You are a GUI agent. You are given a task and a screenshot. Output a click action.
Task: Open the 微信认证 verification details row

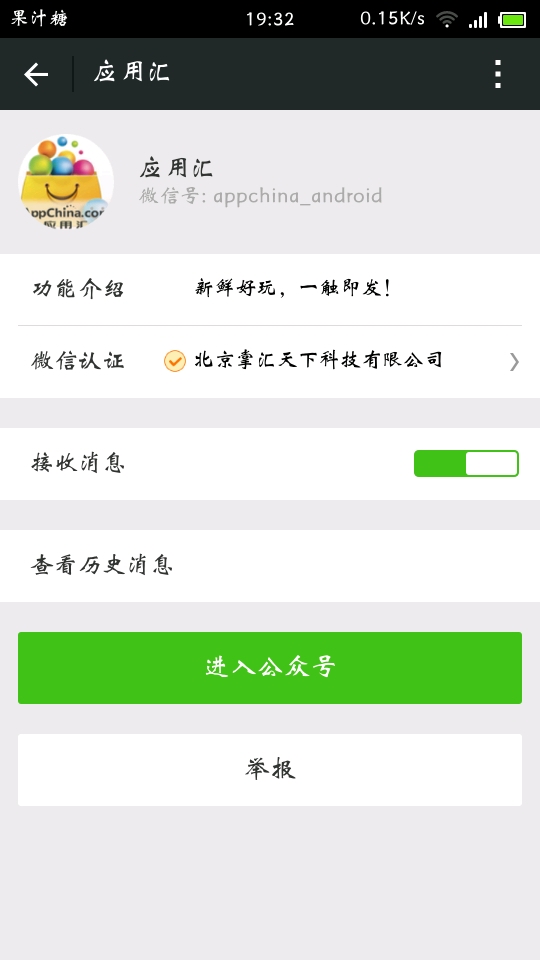point(270,361)
